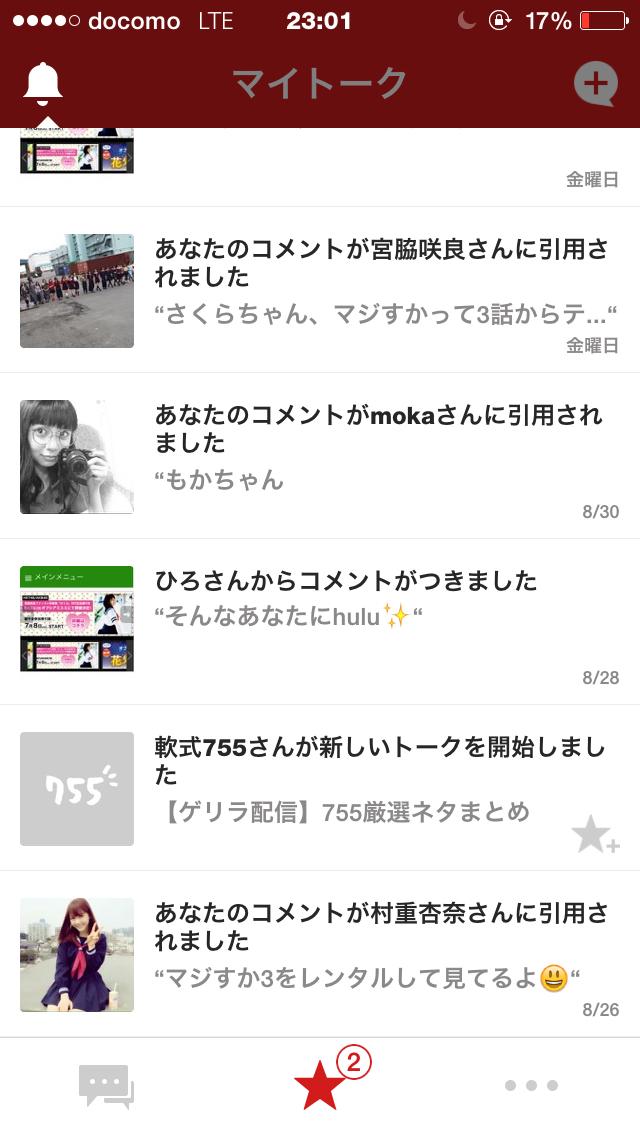Add 軟式755 talk to favorites star
This screenshot has width=640, height=1136.
point(595,834)
